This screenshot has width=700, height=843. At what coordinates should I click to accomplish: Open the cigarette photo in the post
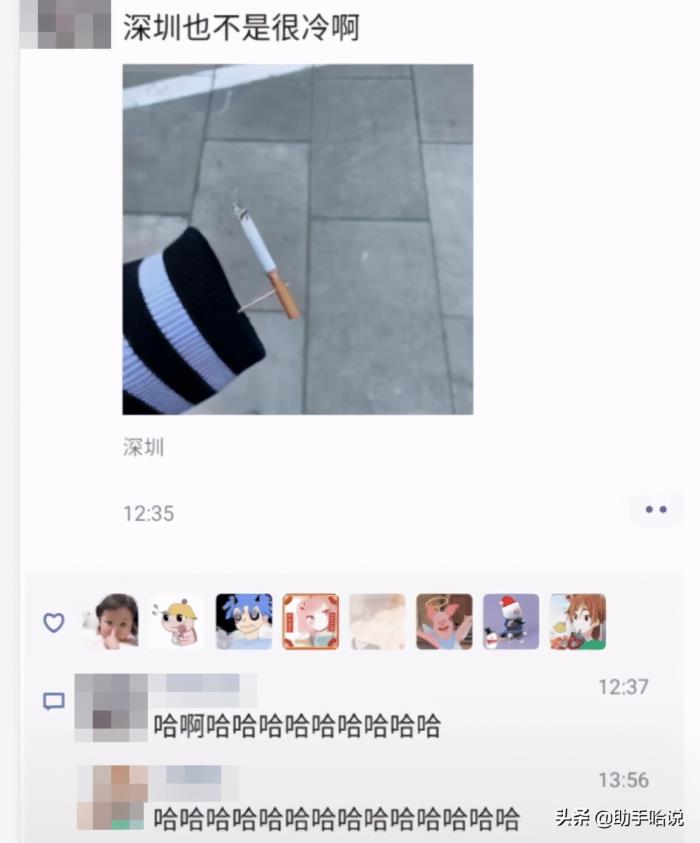(x=297, y=239)
